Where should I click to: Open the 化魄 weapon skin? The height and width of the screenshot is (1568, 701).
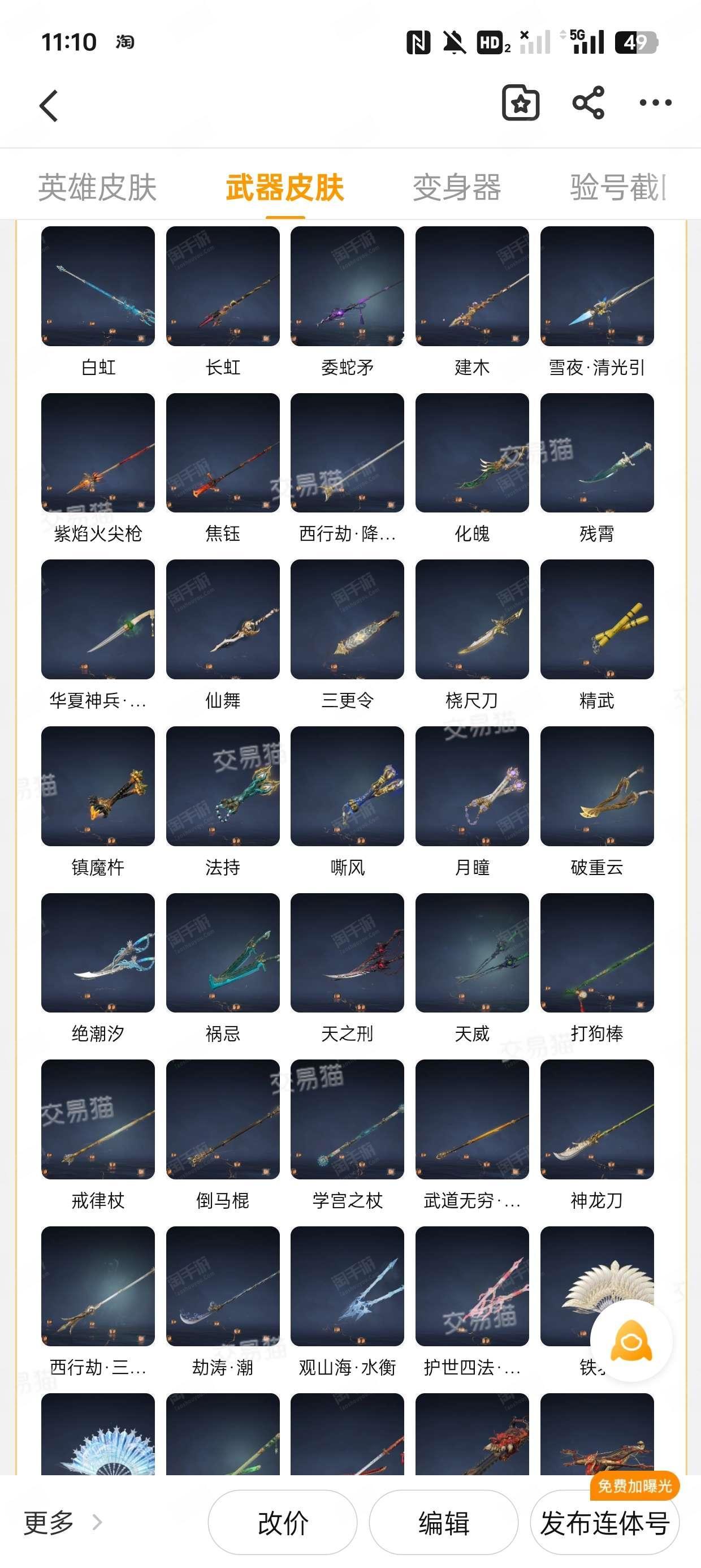[x=472, y=453]
